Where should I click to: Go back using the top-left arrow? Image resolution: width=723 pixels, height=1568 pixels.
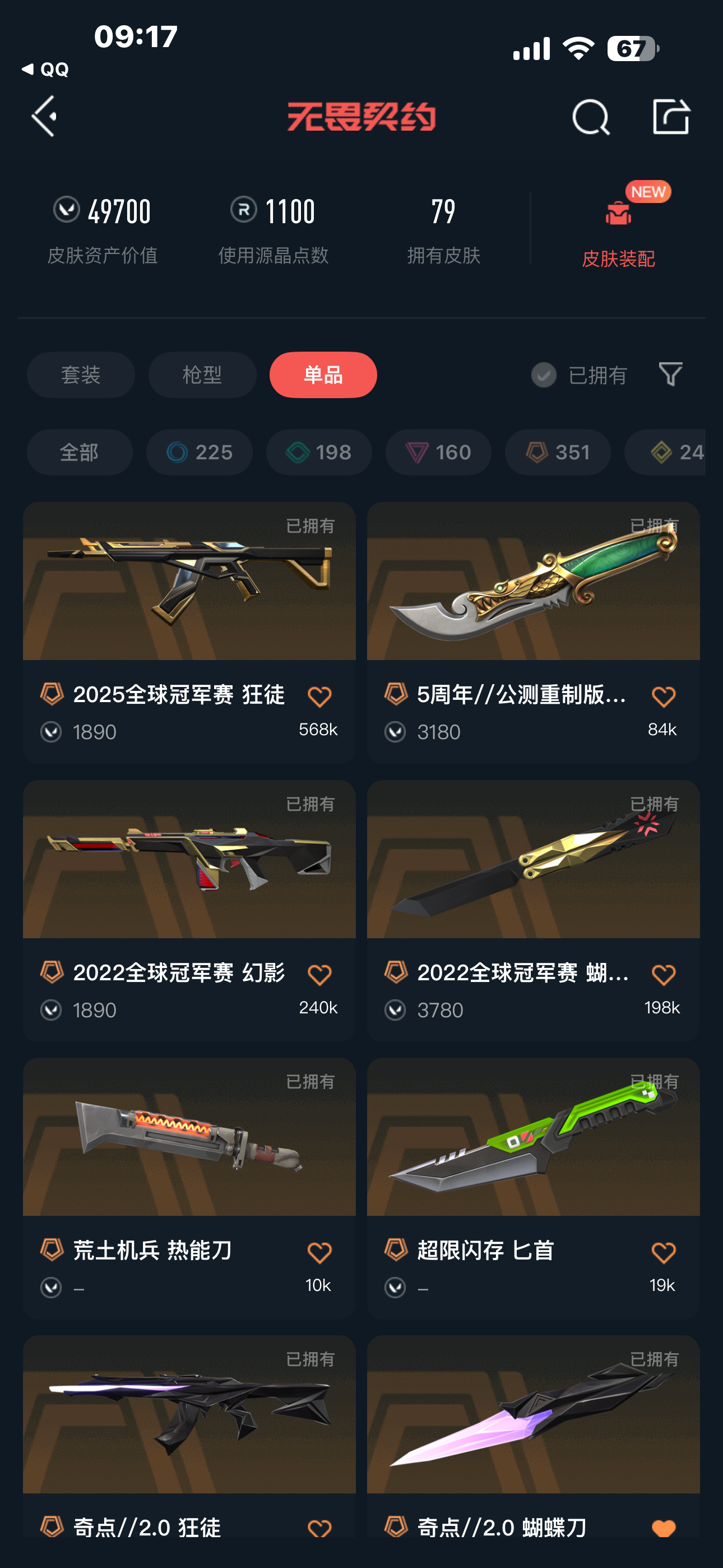coord(45,116)
